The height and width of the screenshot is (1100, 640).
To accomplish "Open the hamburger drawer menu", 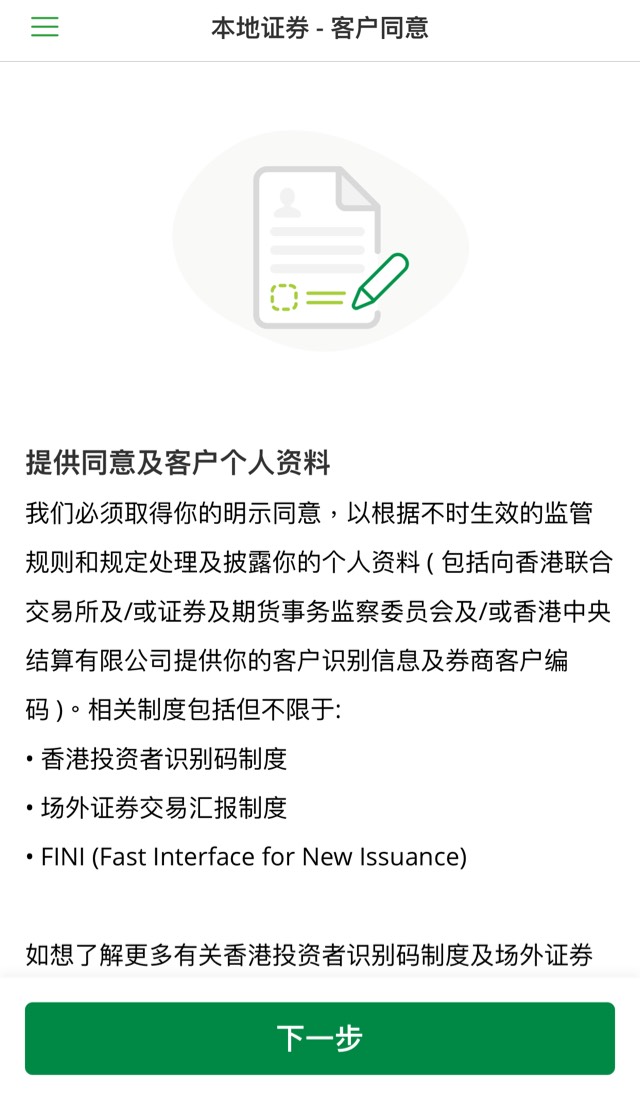I will pos(45,28).
